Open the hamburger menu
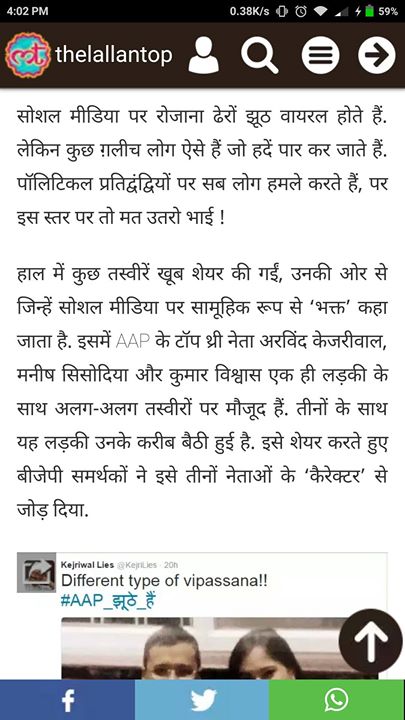This screenshot has width=405, height=720. [321, 55]
